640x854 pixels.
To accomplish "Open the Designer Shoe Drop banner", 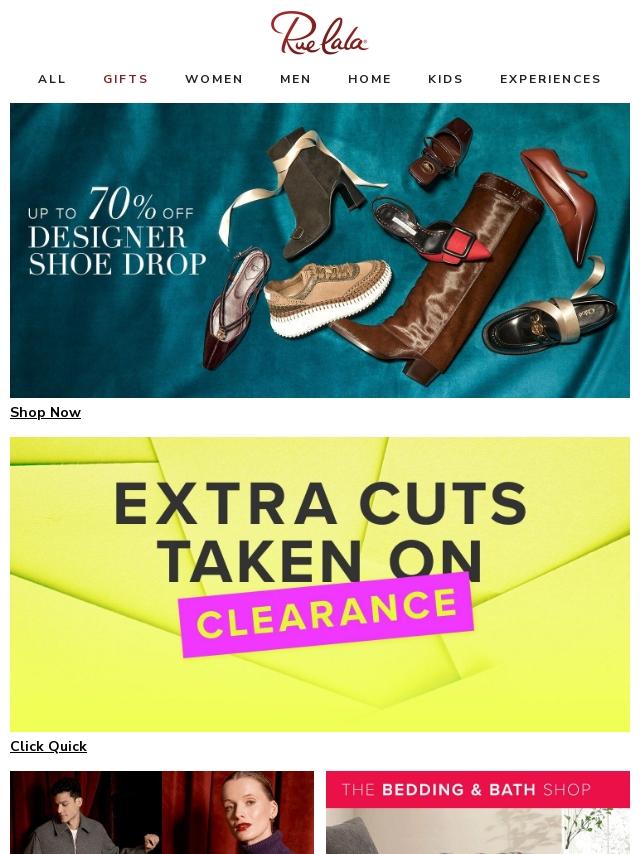I will coord(320,250).
